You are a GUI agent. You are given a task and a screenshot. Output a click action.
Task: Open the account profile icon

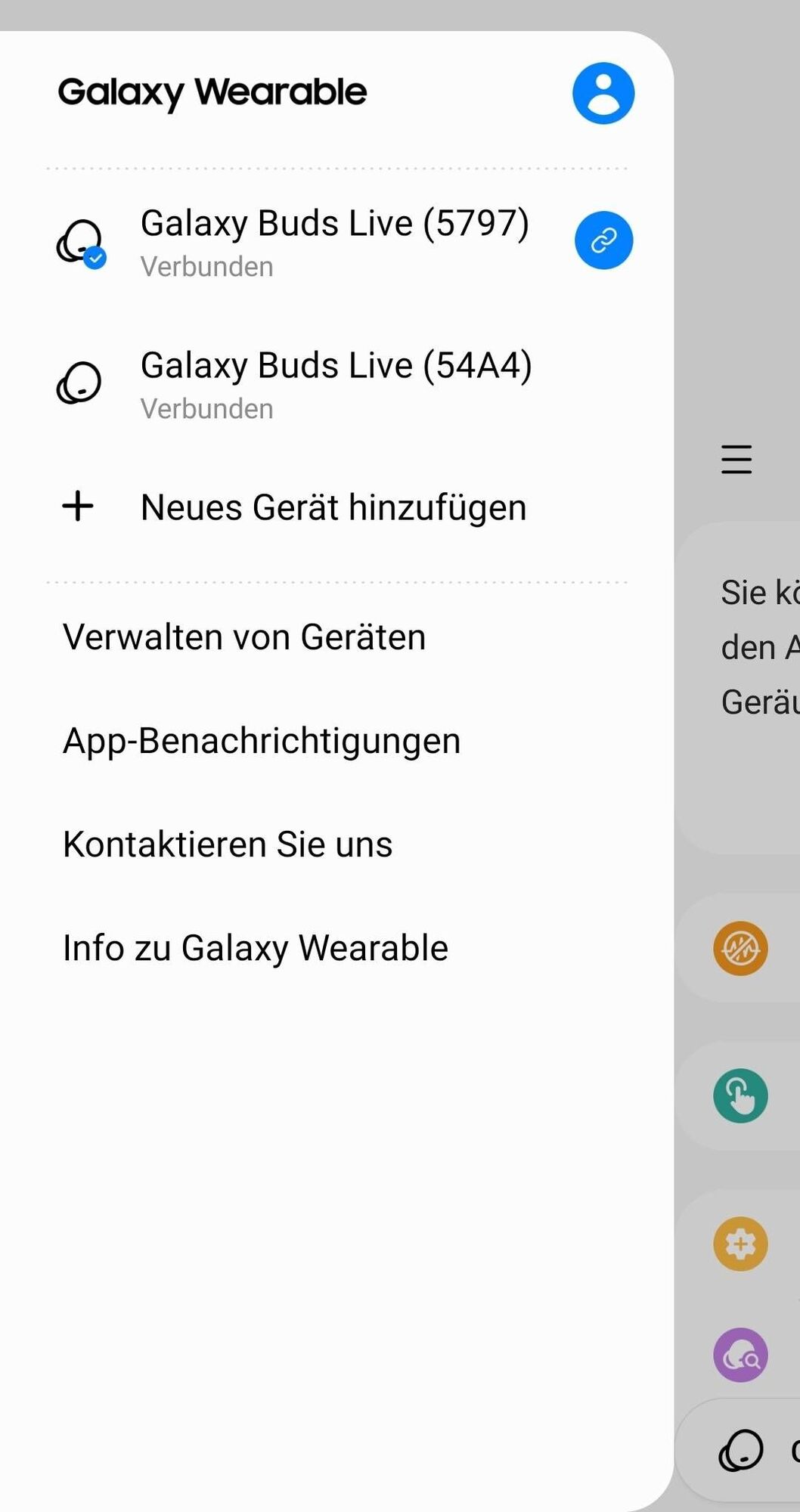(603, 93)
